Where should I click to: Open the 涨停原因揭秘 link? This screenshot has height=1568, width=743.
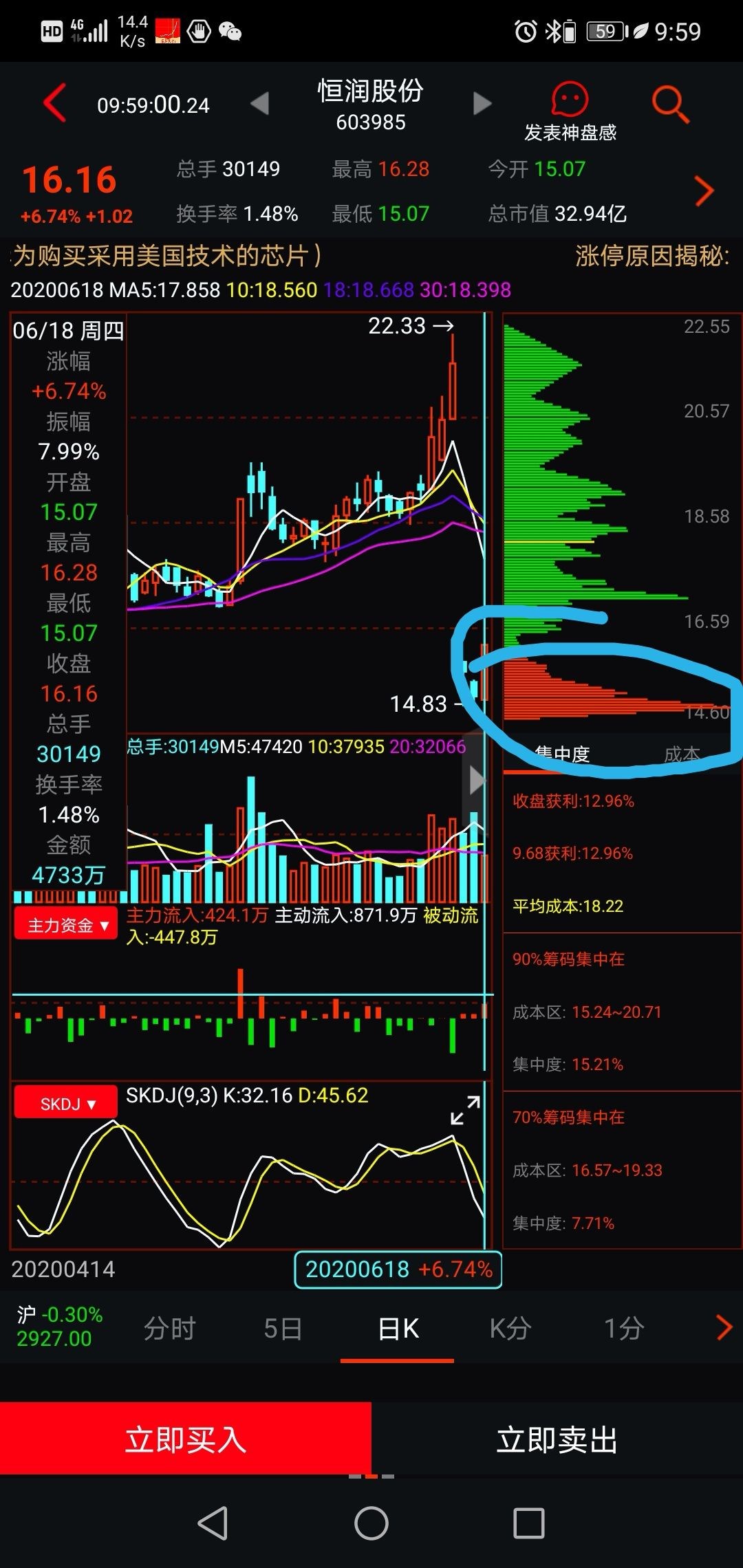coord(652,256)
